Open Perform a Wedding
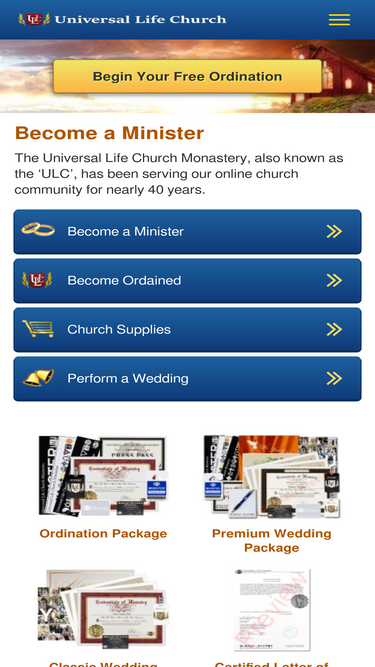The height and width of the screenshot is (667, 375). point(188,379)
